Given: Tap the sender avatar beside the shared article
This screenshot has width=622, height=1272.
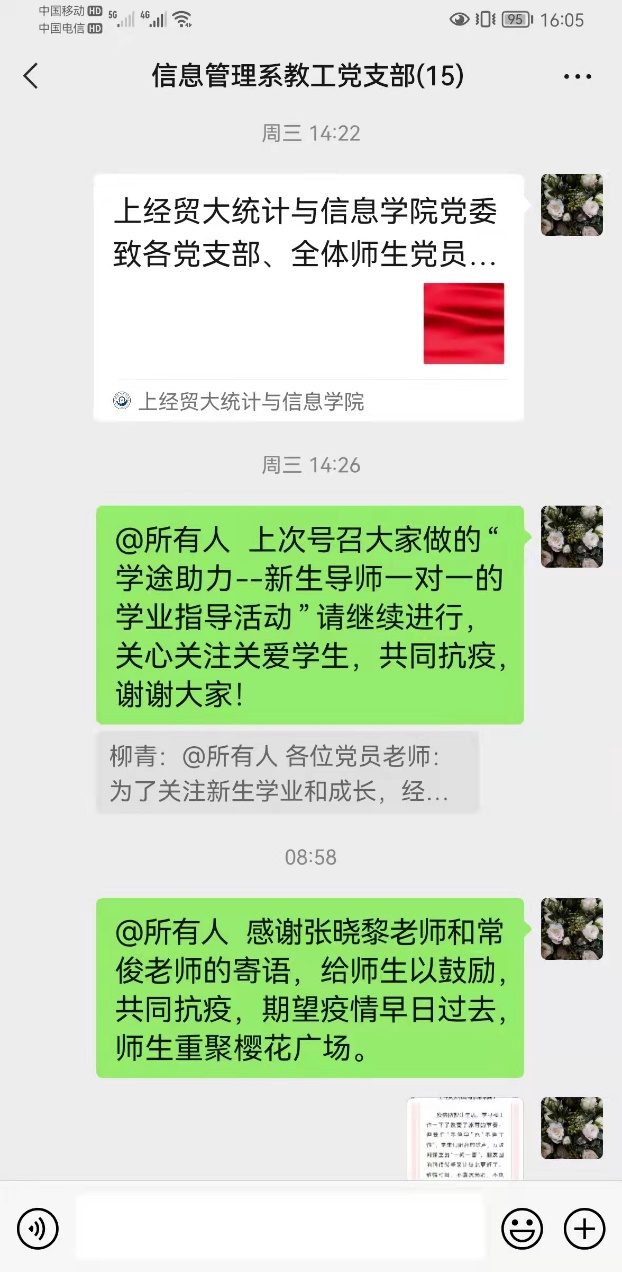Looking at the screenshot, I should tap(571, 205).
